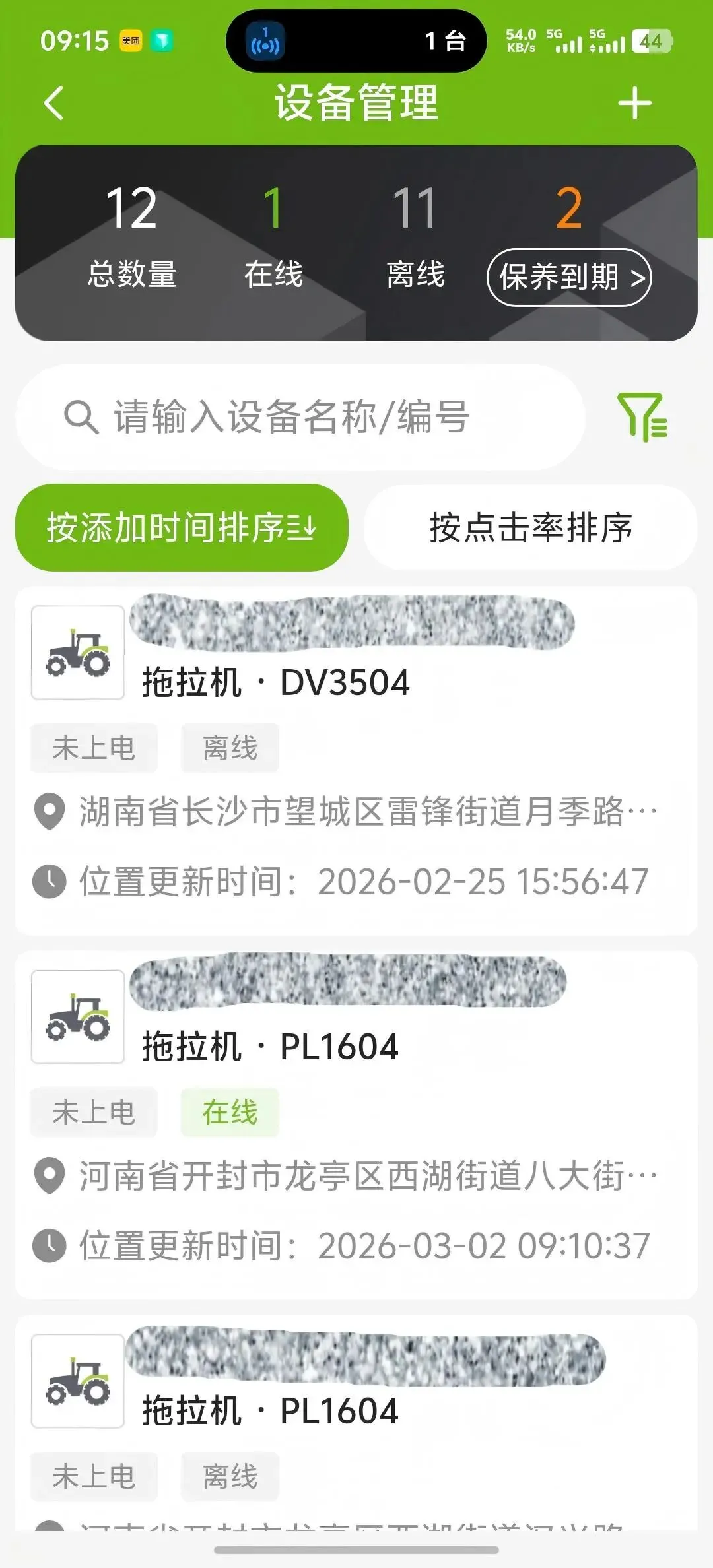This screenshot has width=713, height=1568.
Task: Open the online 拖拉机 PL1604 card in 河南省开封市
Action: click(356, 1125)
